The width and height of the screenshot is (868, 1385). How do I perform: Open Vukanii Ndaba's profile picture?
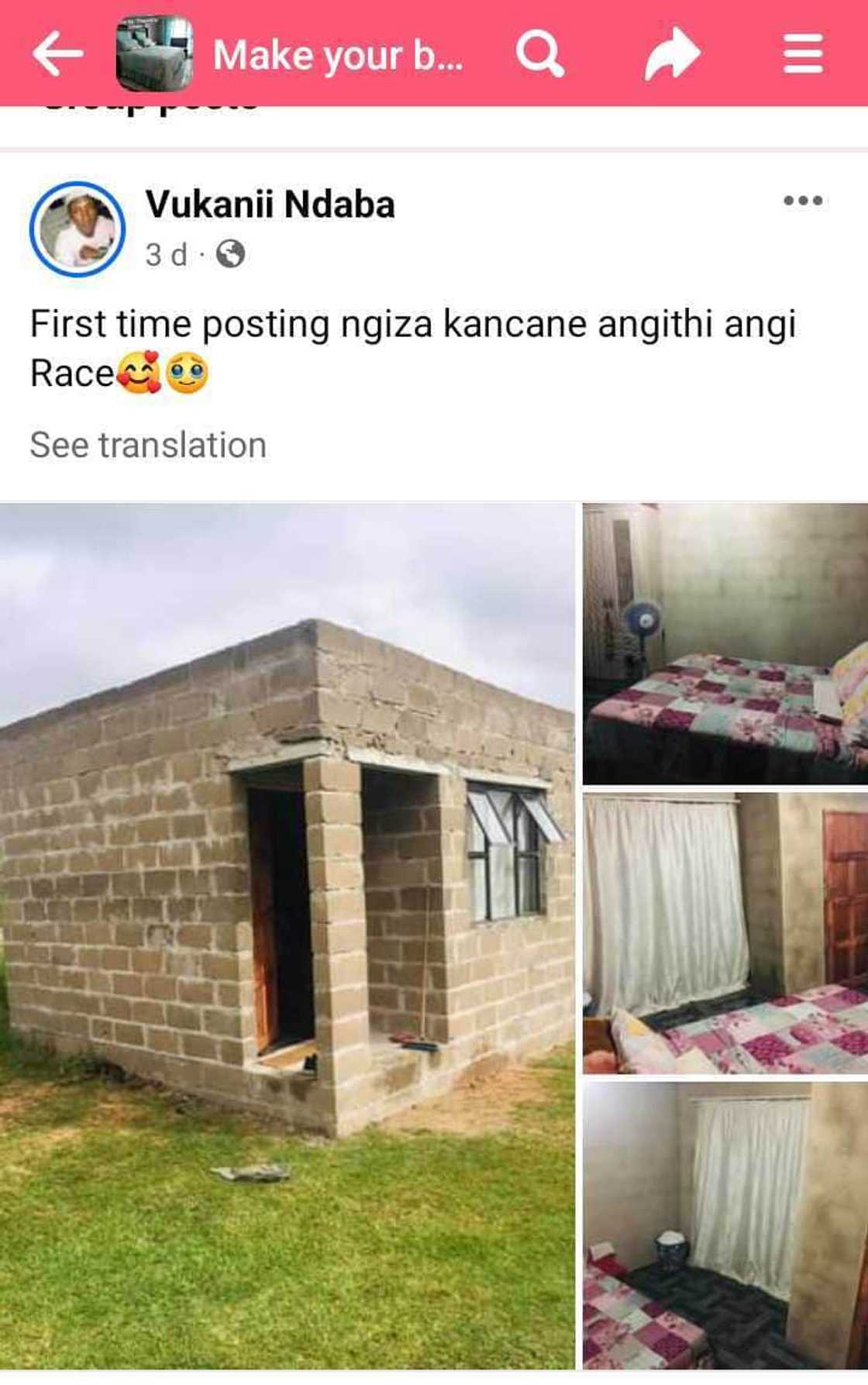77,229
